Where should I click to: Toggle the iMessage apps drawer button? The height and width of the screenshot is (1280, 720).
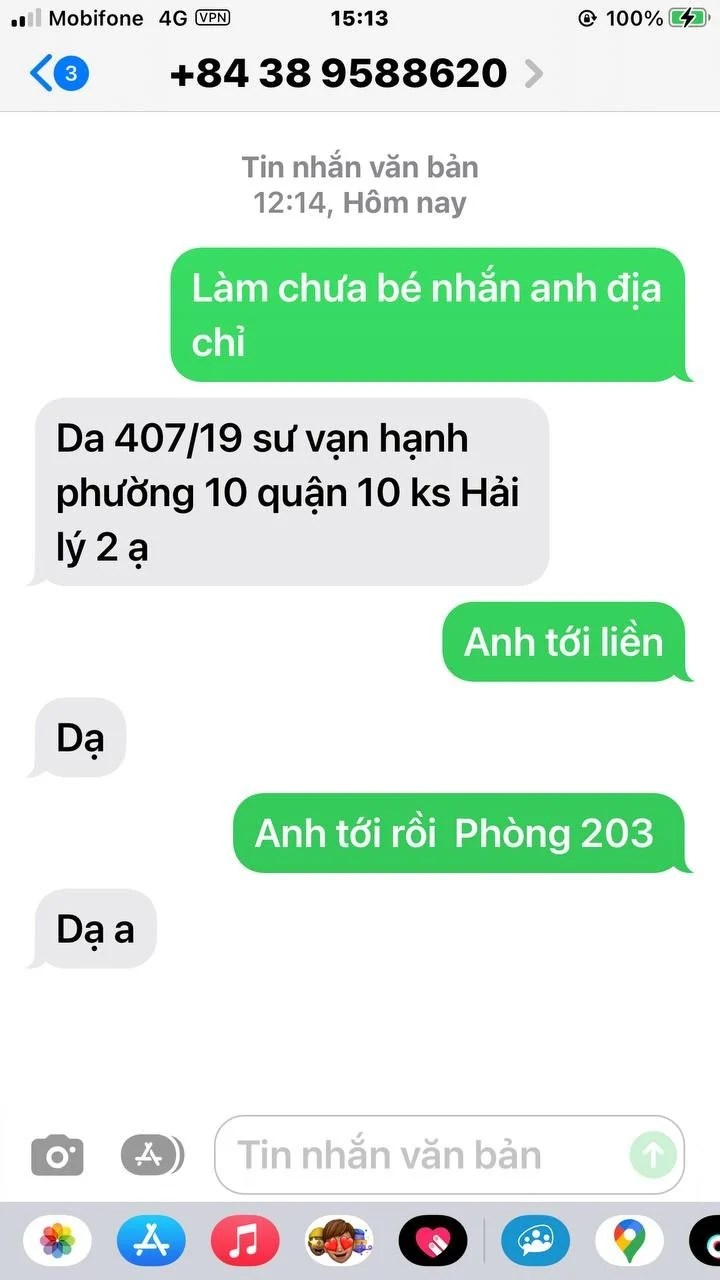[x=152, y=1156]
